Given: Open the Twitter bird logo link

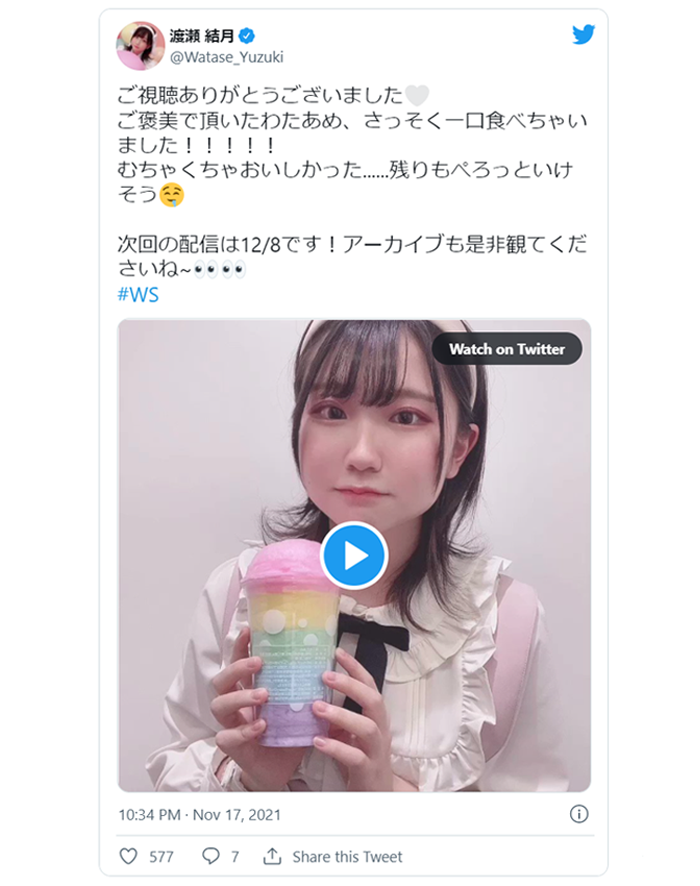Looking at the screenshot, I should coord(583,35).
